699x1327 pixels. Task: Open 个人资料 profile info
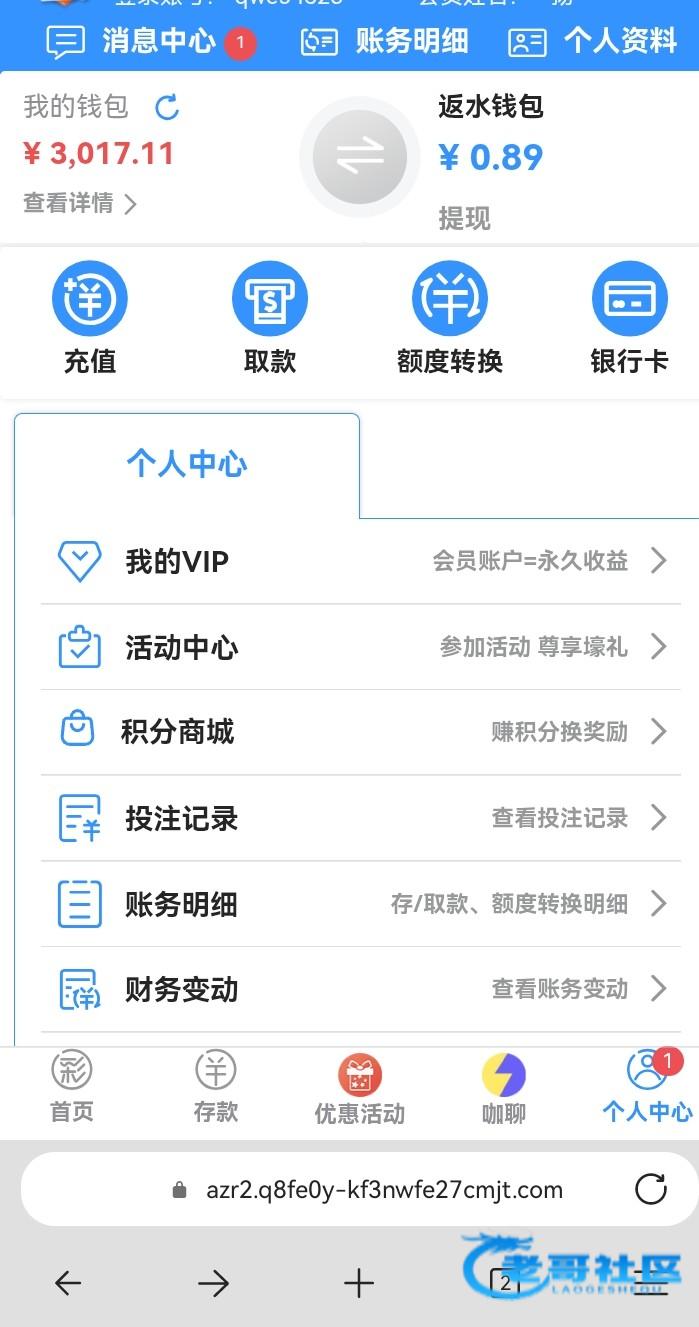[x=593, y=41]
